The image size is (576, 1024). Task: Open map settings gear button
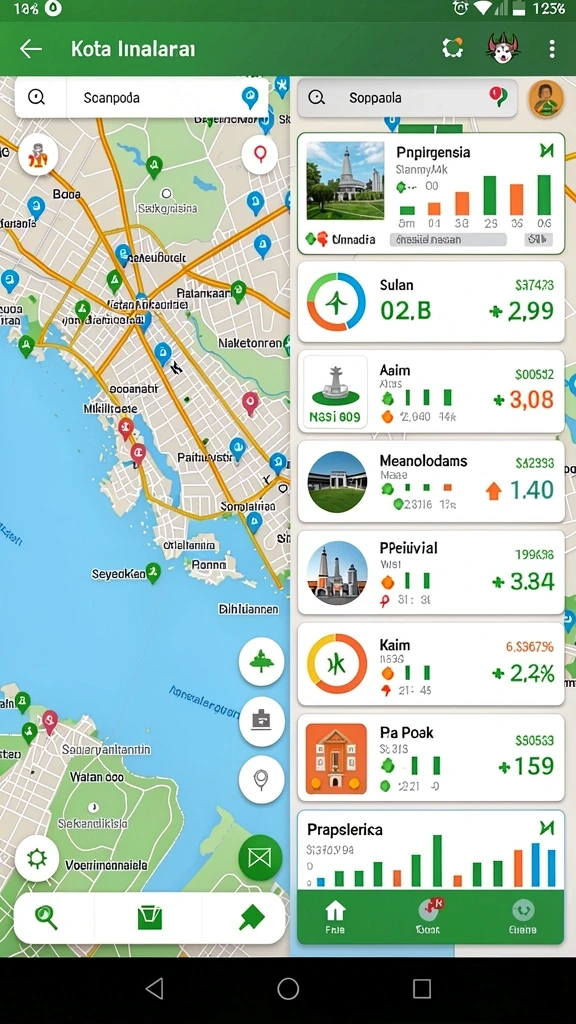37,858
